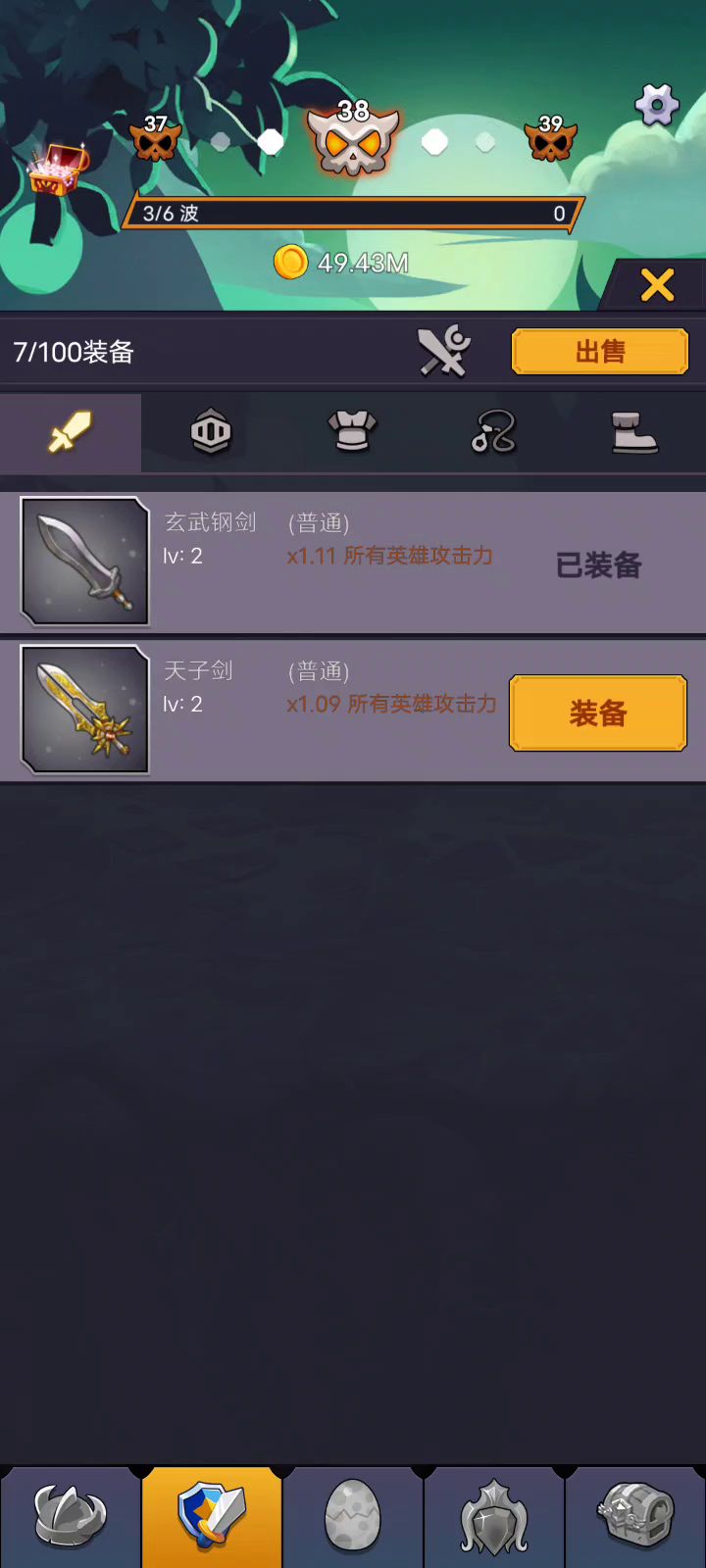Open the egg pets bottom tab

(x=352, y=1517)
